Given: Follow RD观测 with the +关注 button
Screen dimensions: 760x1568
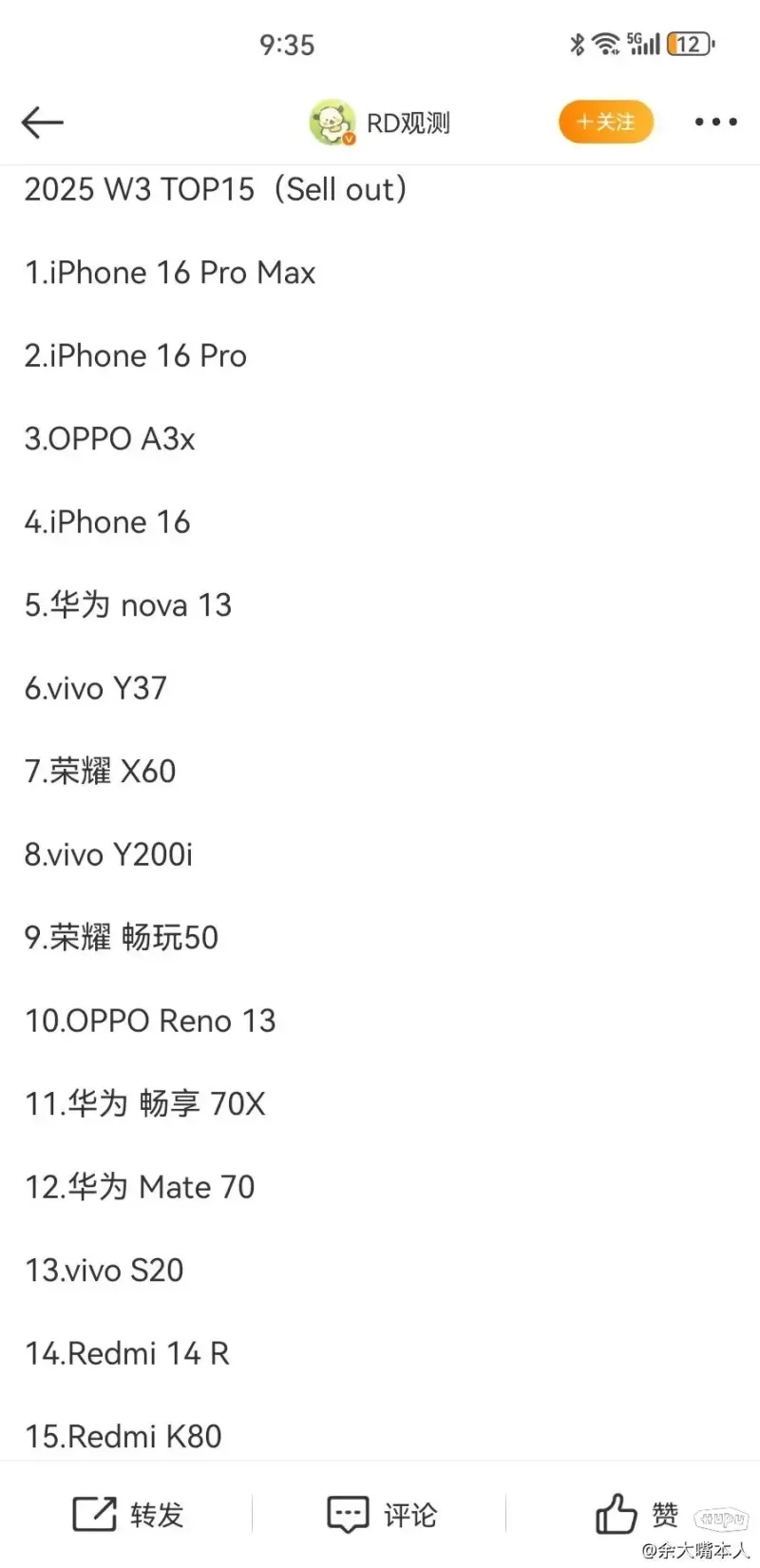Looking at the screenshot, I should pyautogui.click(x=606, y=122).
